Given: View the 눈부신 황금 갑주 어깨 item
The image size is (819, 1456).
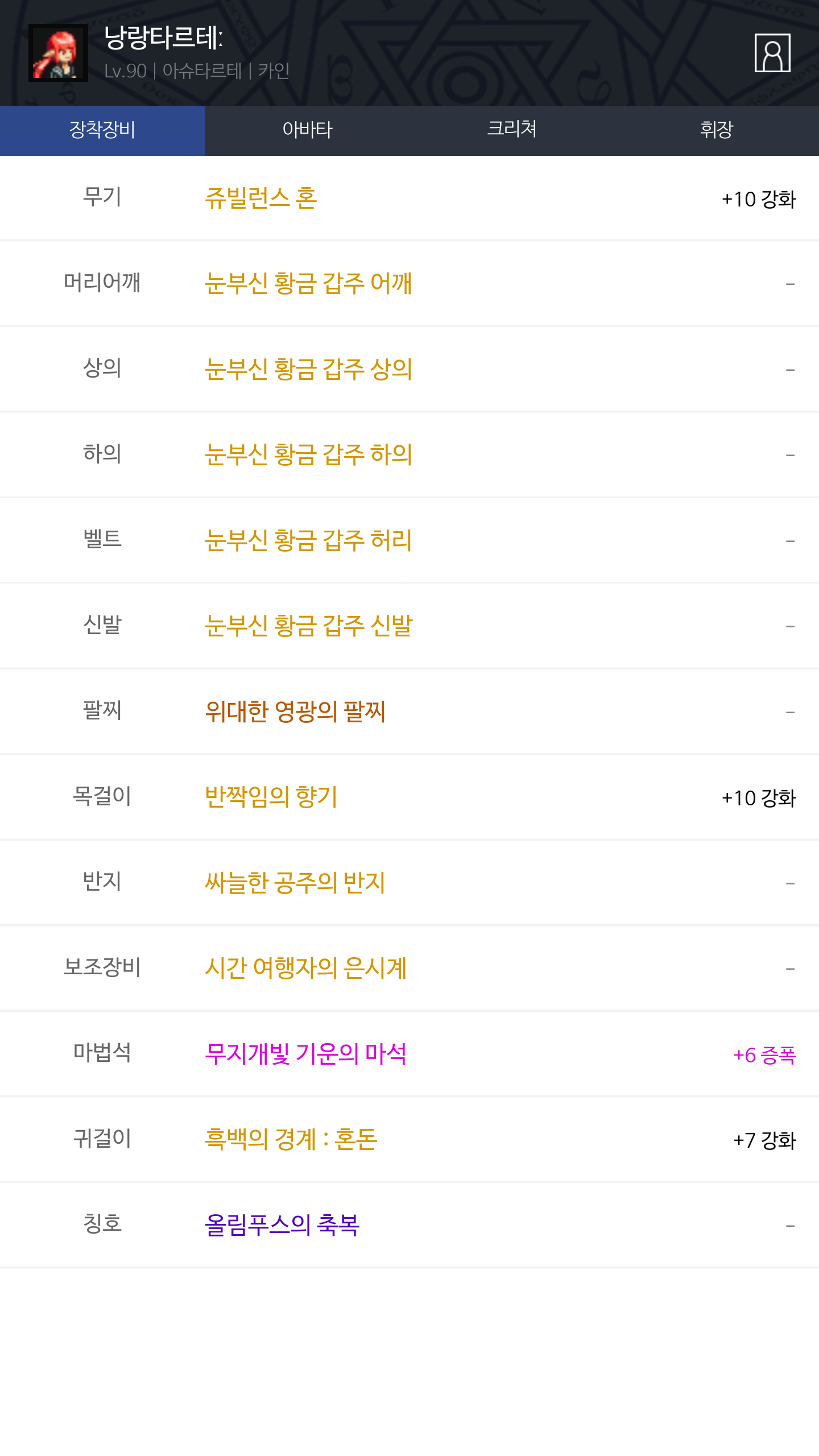Looking at the screenshot, I should point(308,284).
